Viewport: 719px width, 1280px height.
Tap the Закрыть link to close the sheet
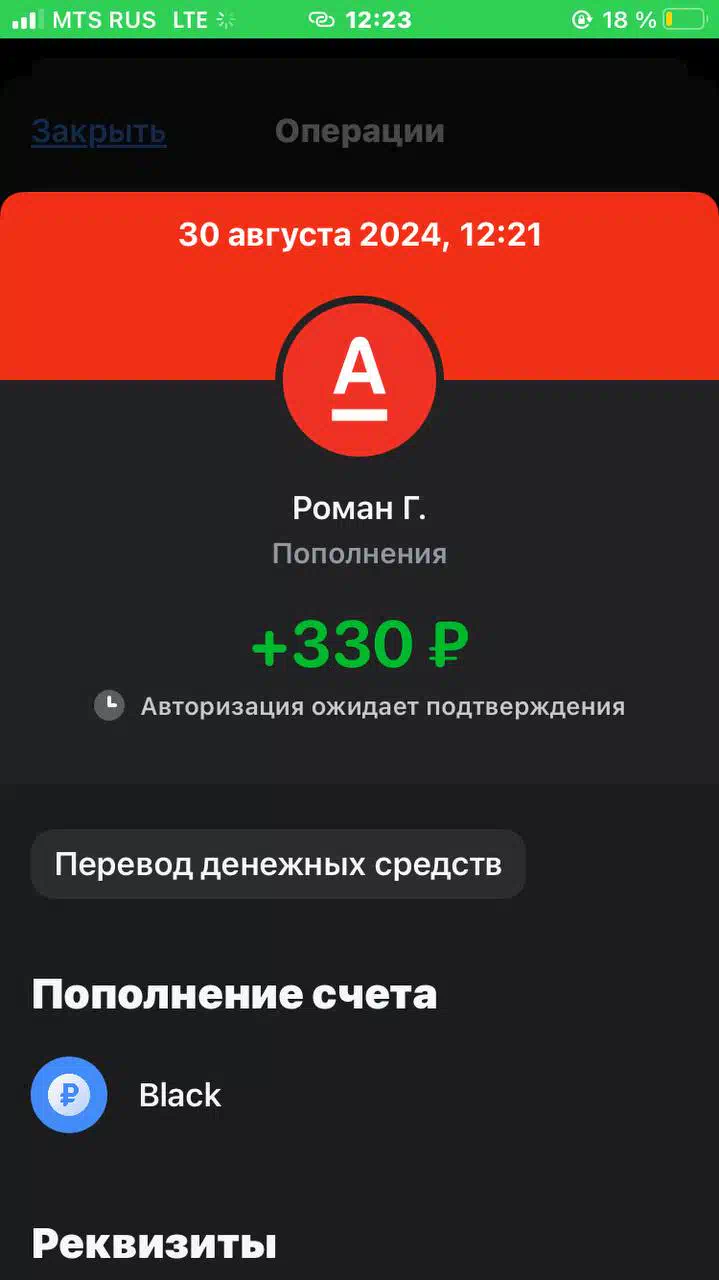[98, 131]
